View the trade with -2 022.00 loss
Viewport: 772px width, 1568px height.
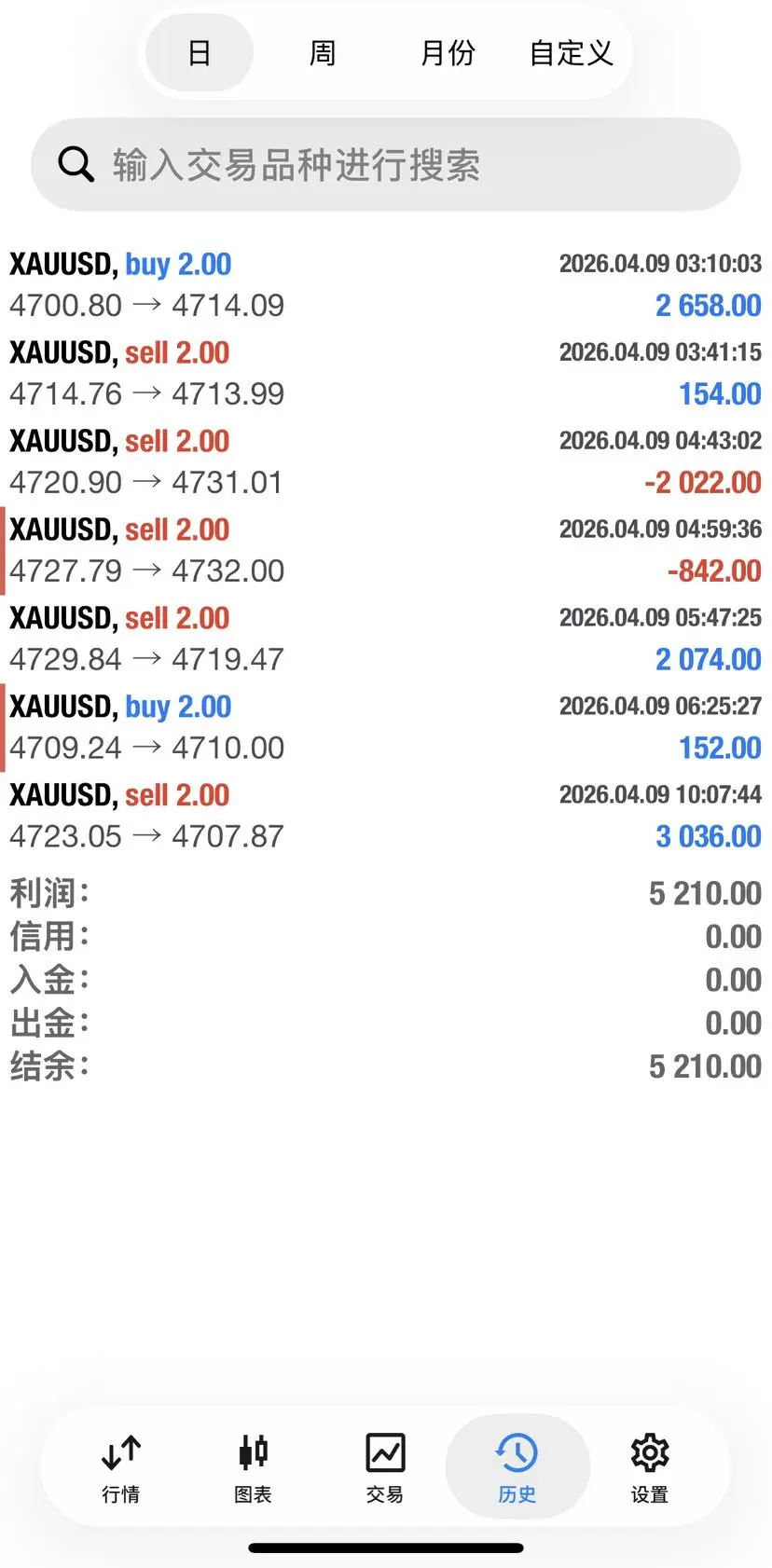(386, 461)
